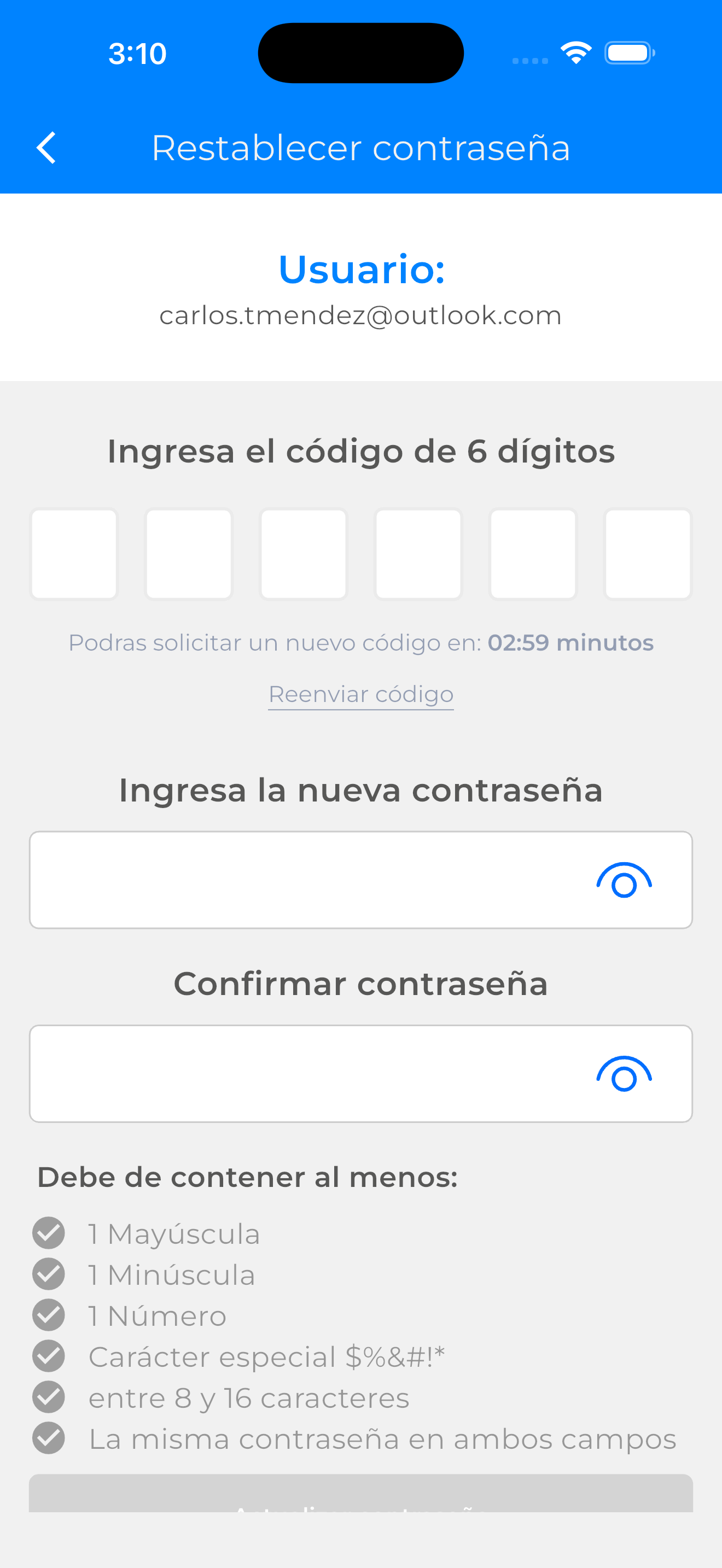
Task: Focus the third digit code box
Action: [303, 554]
